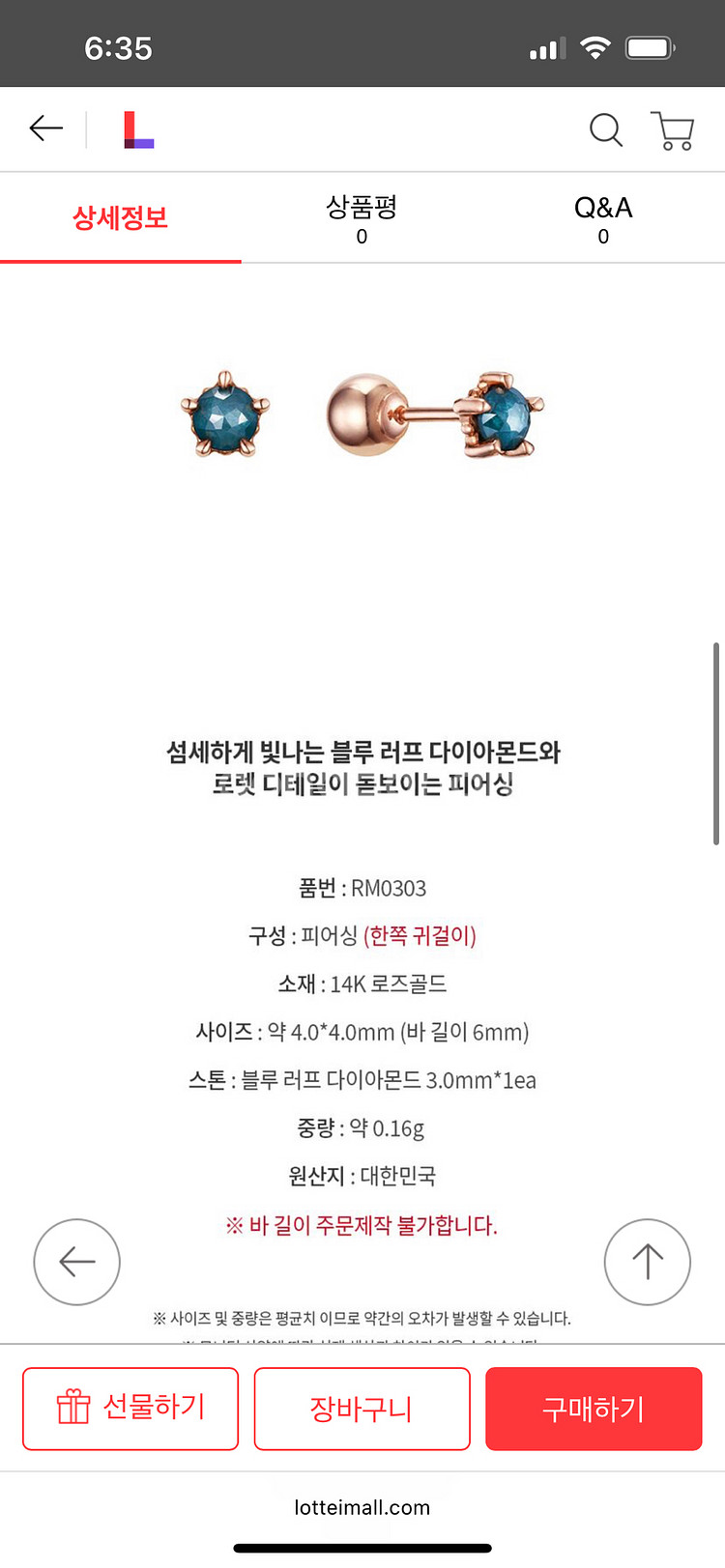The image size is (725, 1568).
Task: Switch to the 상세정보 tab
Action: coord(121,218)
